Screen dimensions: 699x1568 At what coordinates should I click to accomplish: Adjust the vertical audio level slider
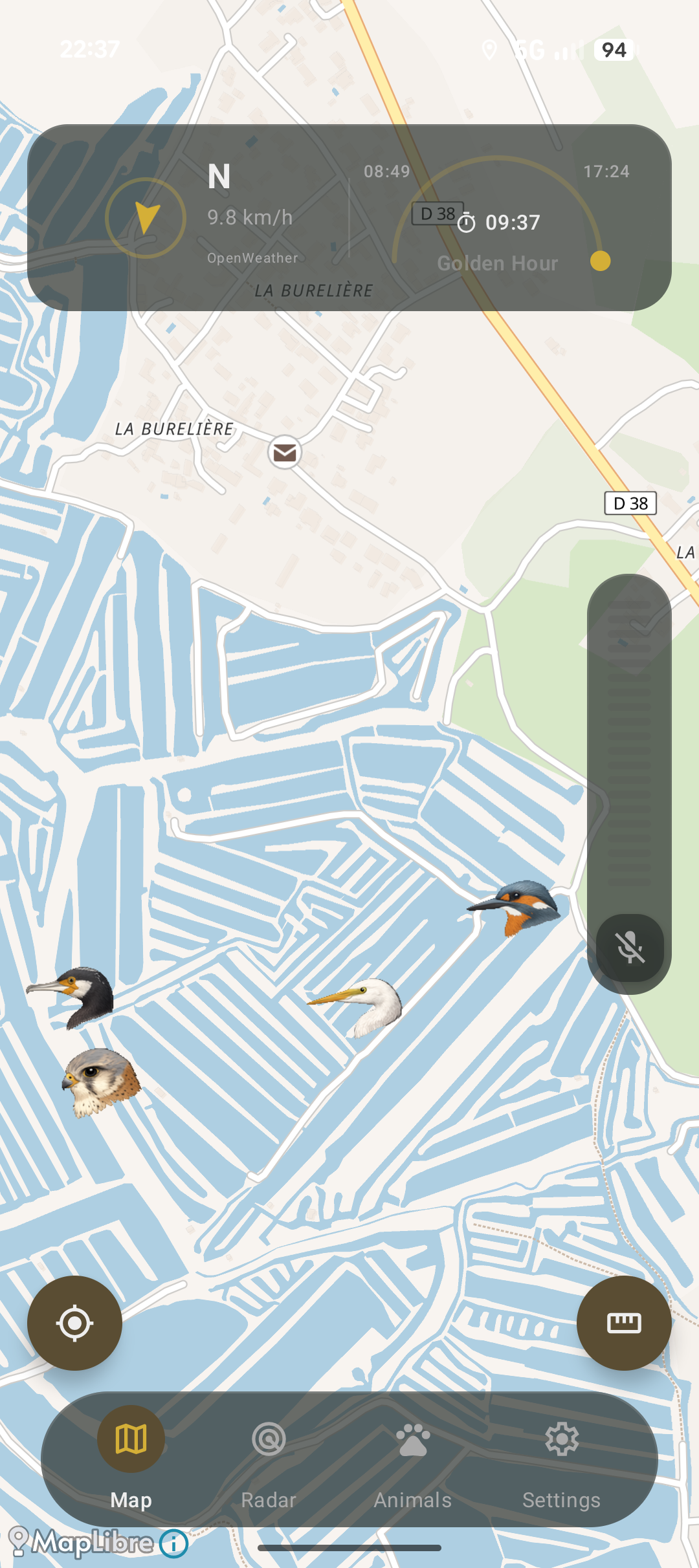click(x=630, y=744)
